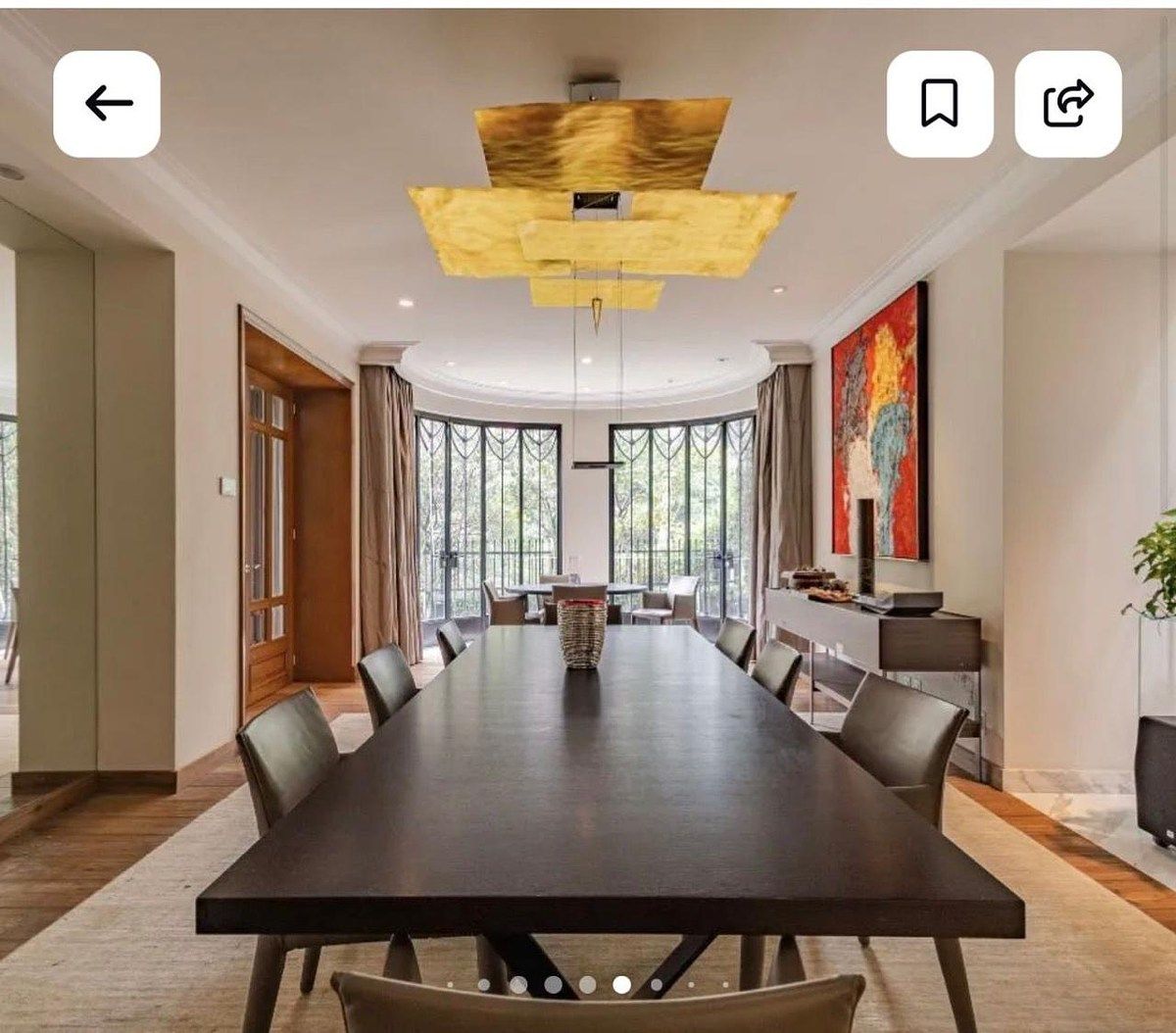Share this listing
1176x1033 pixels.
(x=1067, y=104)
